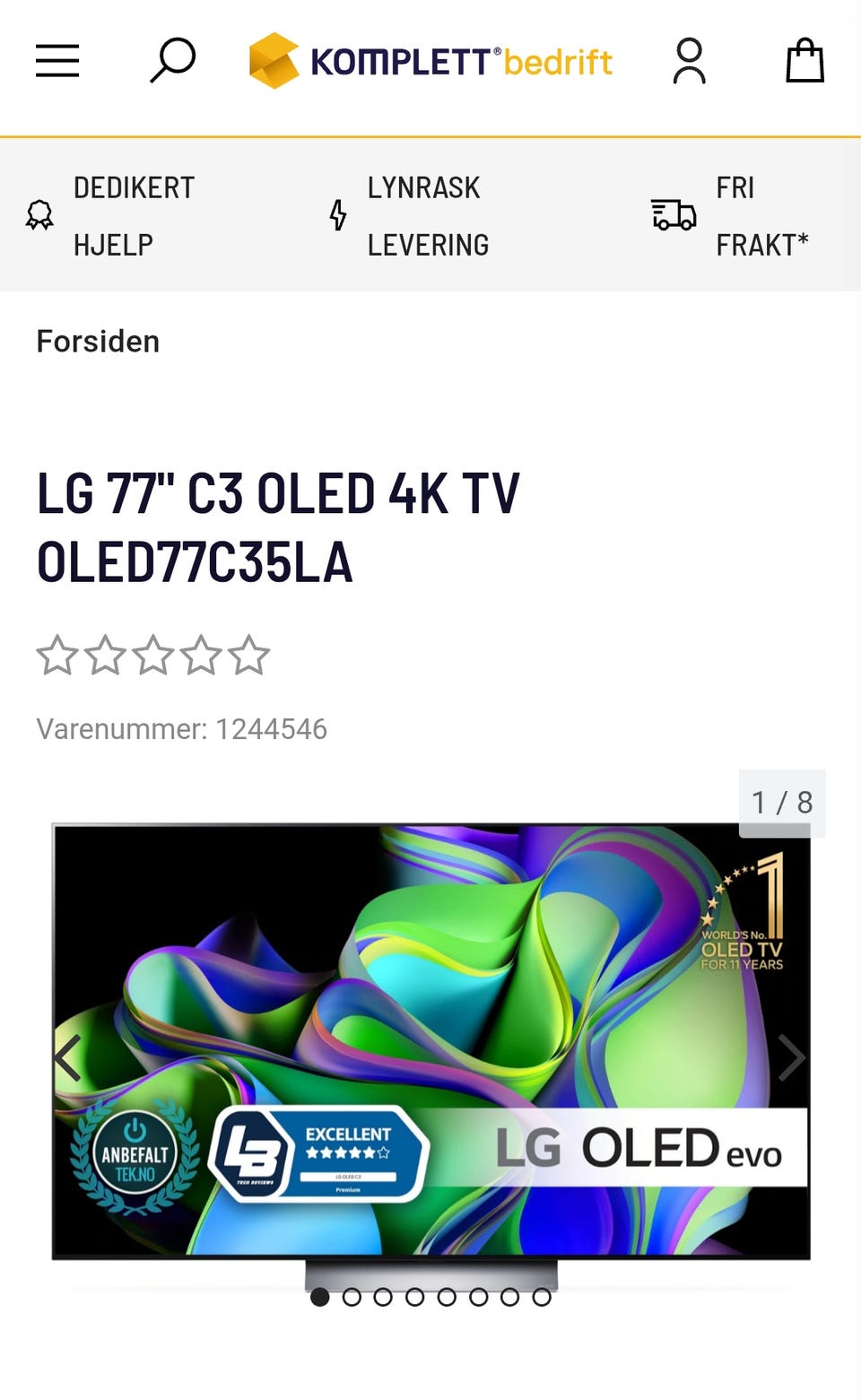The height and width of the screenshot is (1400, 861).
Task: Click the ribbon badge icon beside DEDIKERT HJELP
Action: (x=38, y=215)
